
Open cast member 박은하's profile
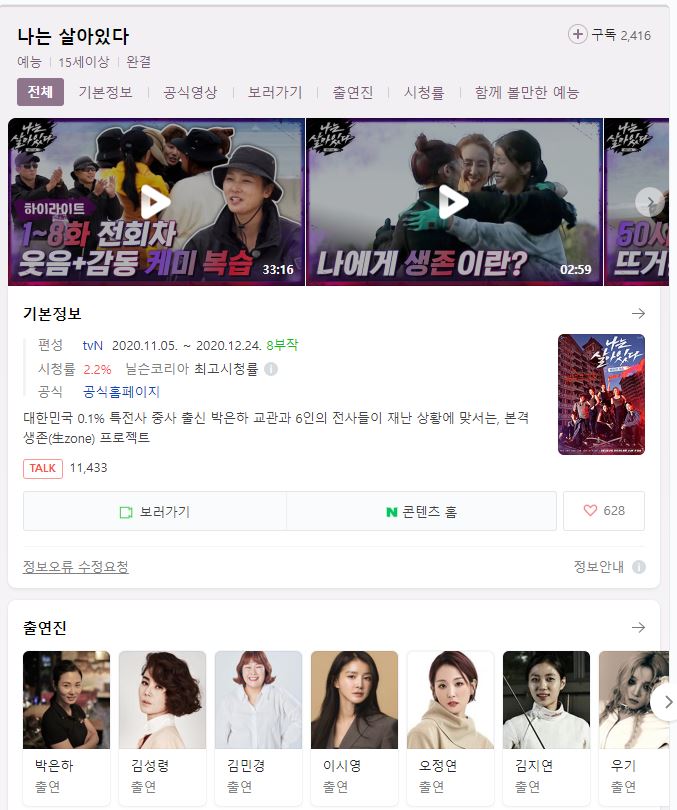tap(66, 713)
